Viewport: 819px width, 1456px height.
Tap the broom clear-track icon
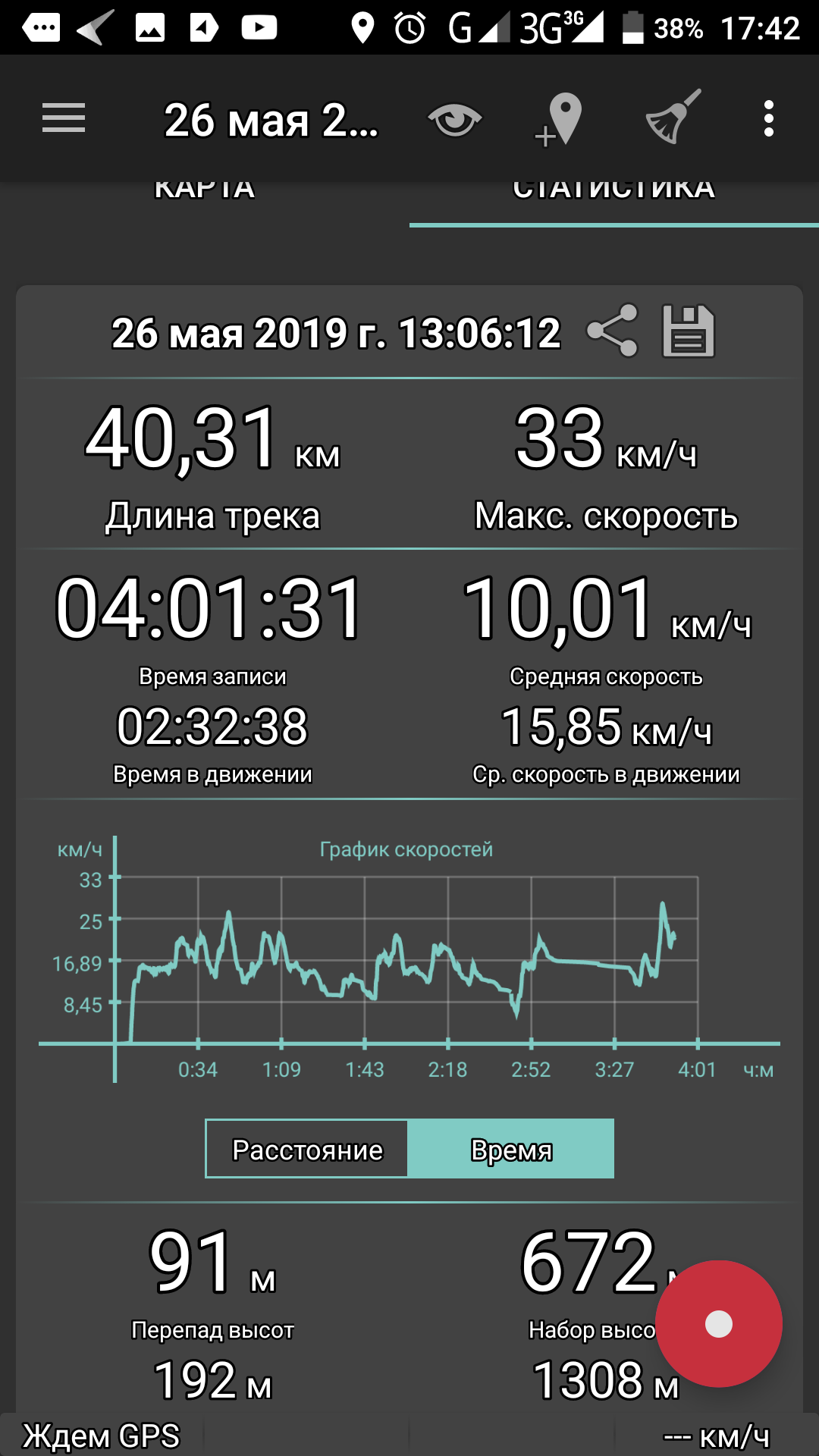click(x=673, y=118)
